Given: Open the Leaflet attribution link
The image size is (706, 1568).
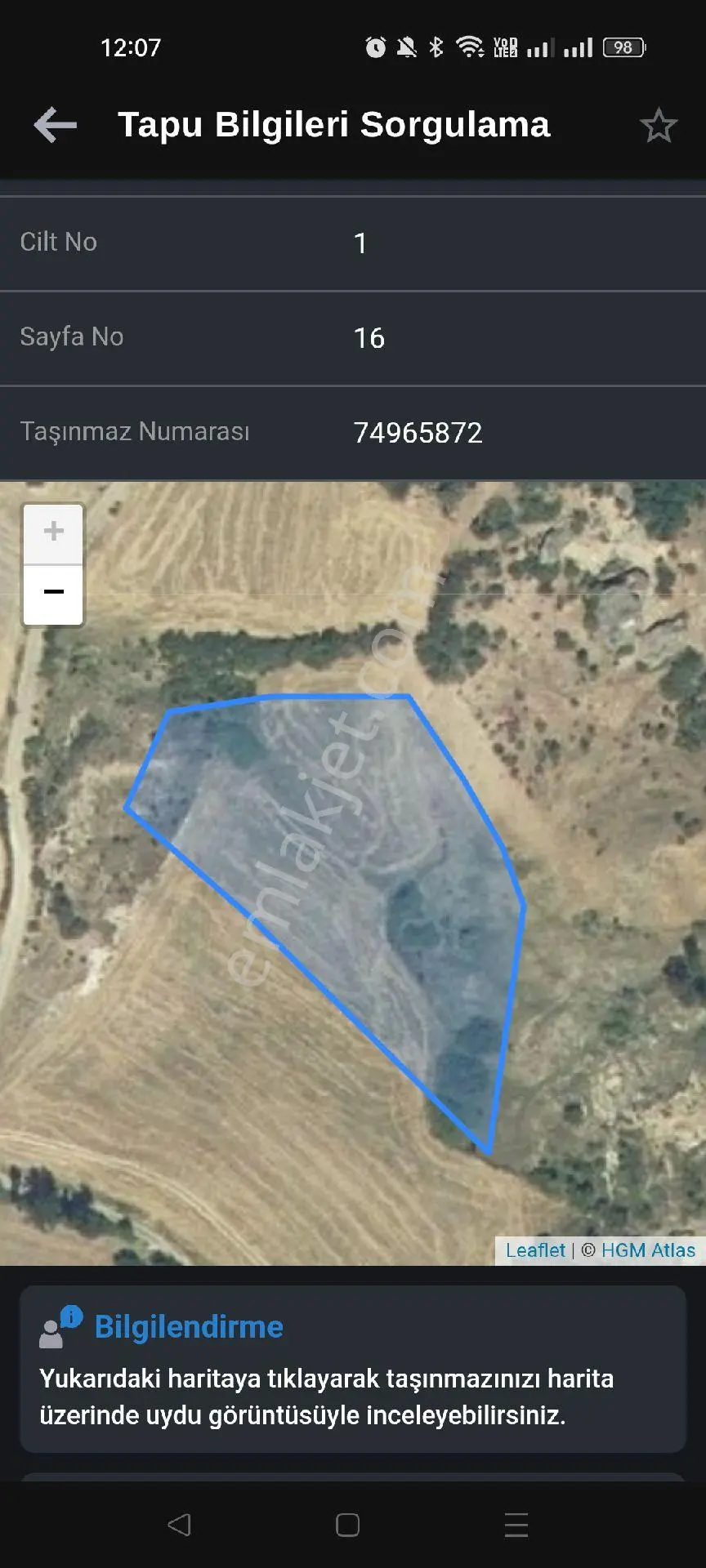Looking at the screenshot, I should [x=535, y=1250].
